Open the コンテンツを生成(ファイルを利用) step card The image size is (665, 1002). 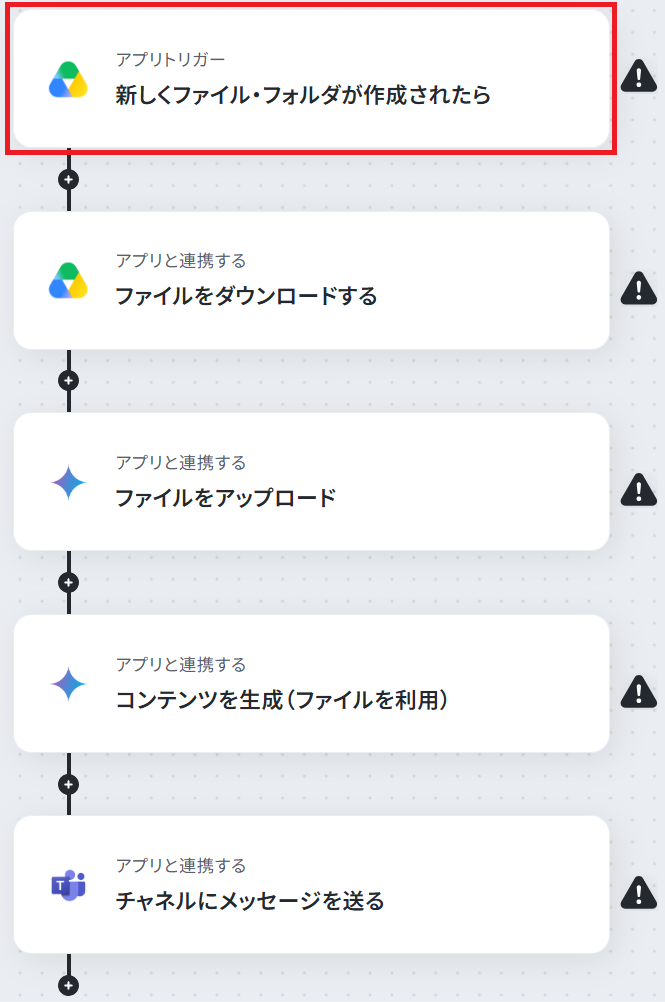[x=311, y=684]
